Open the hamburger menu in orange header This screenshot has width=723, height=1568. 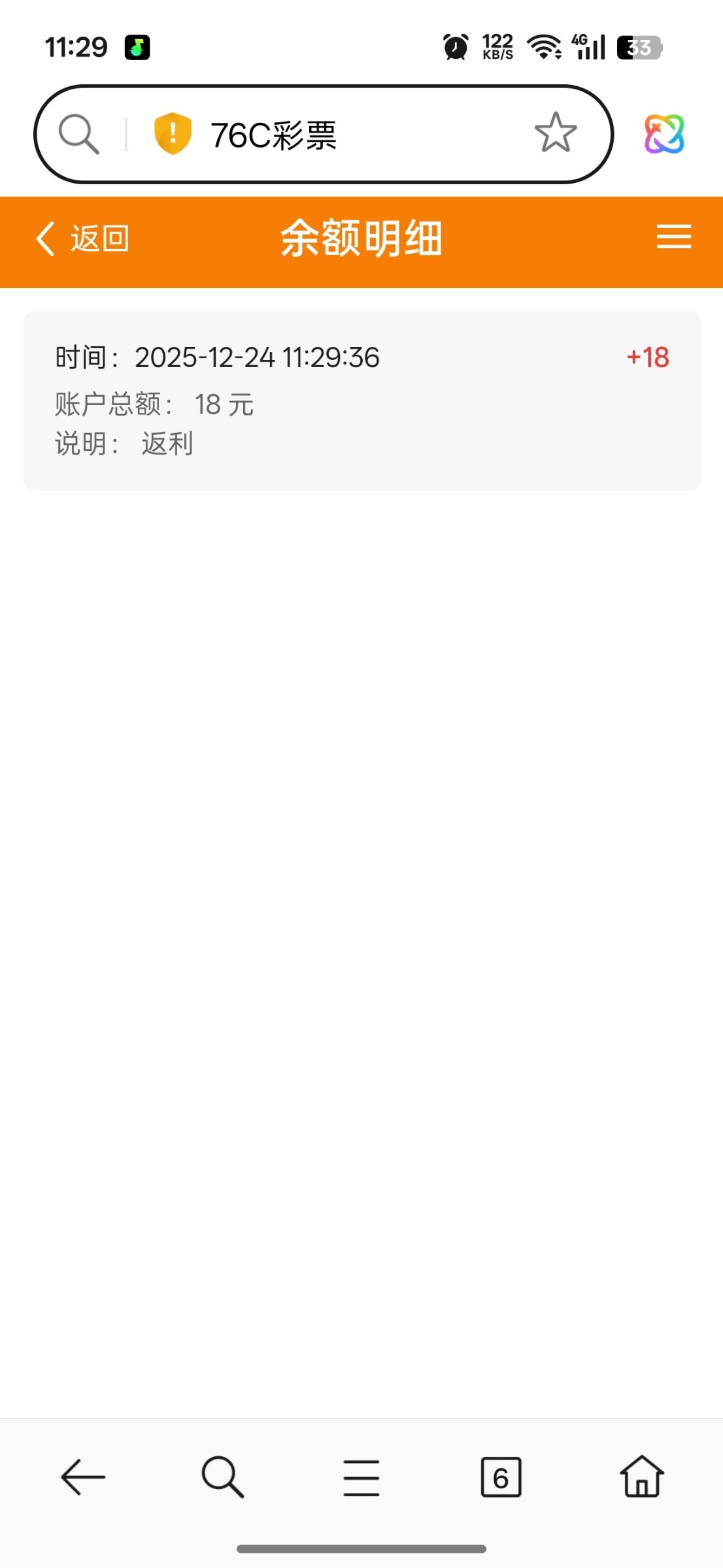pyautogui.click(x=673, y=237)
